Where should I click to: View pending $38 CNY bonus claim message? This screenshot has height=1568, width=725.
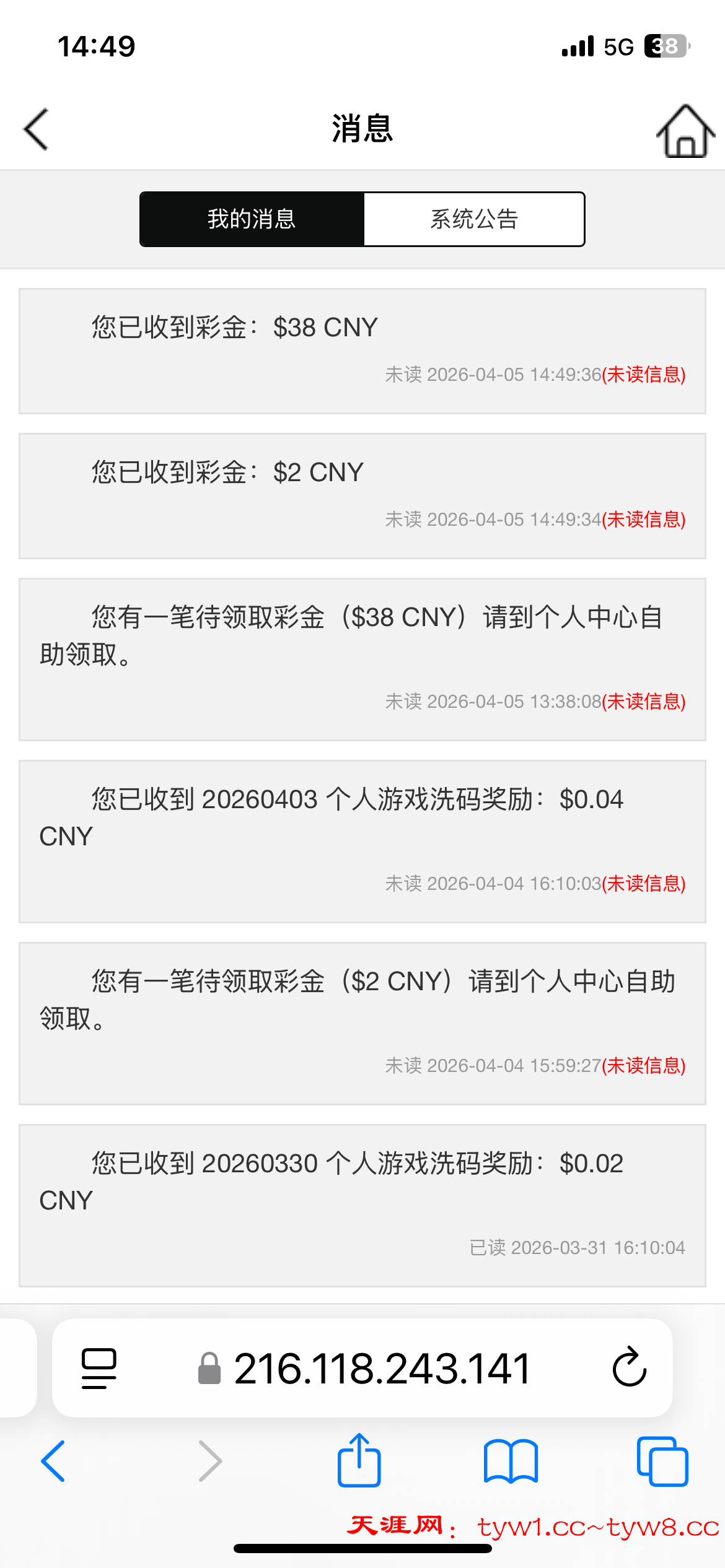[x=362, y=659]
